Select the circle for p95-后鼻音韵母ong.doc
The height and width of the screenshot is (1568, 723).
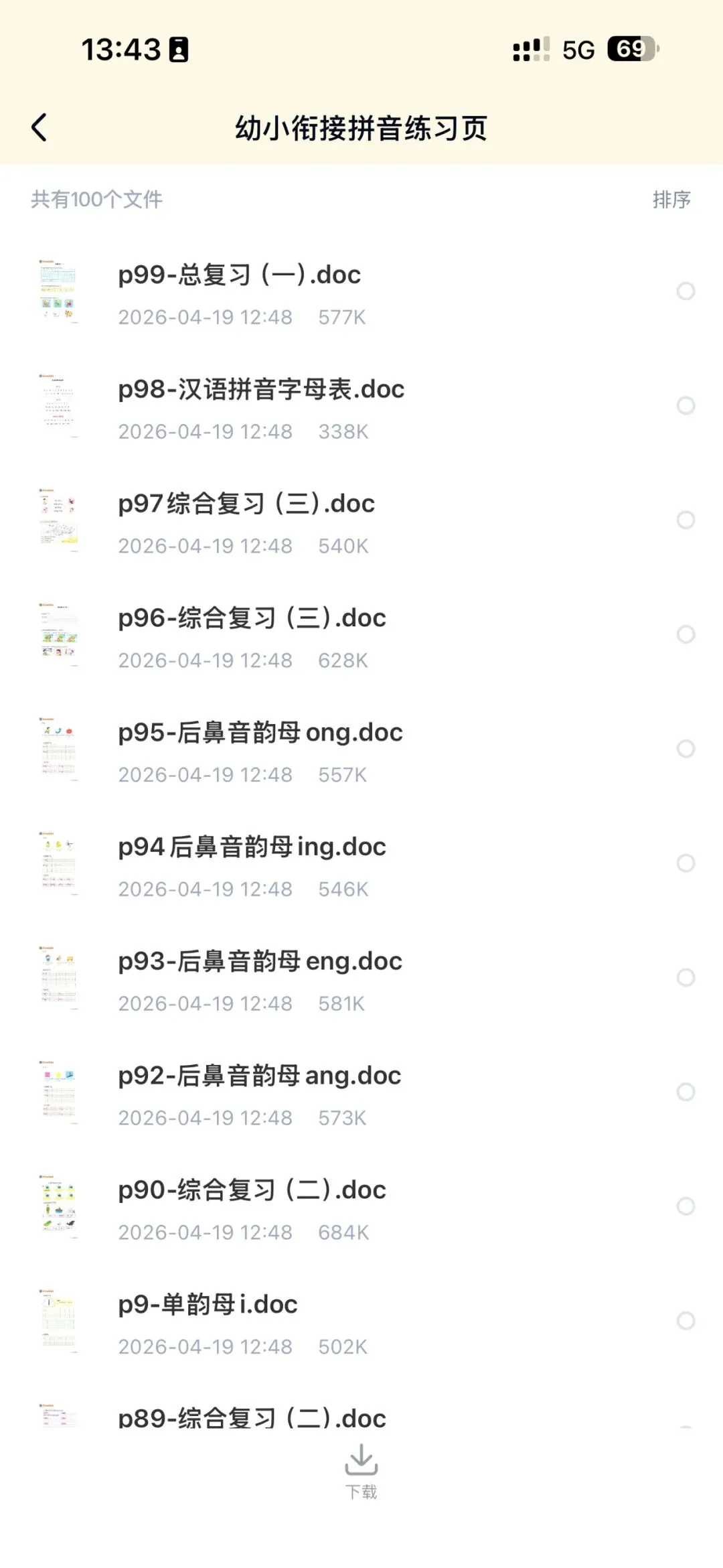[686, 749]
